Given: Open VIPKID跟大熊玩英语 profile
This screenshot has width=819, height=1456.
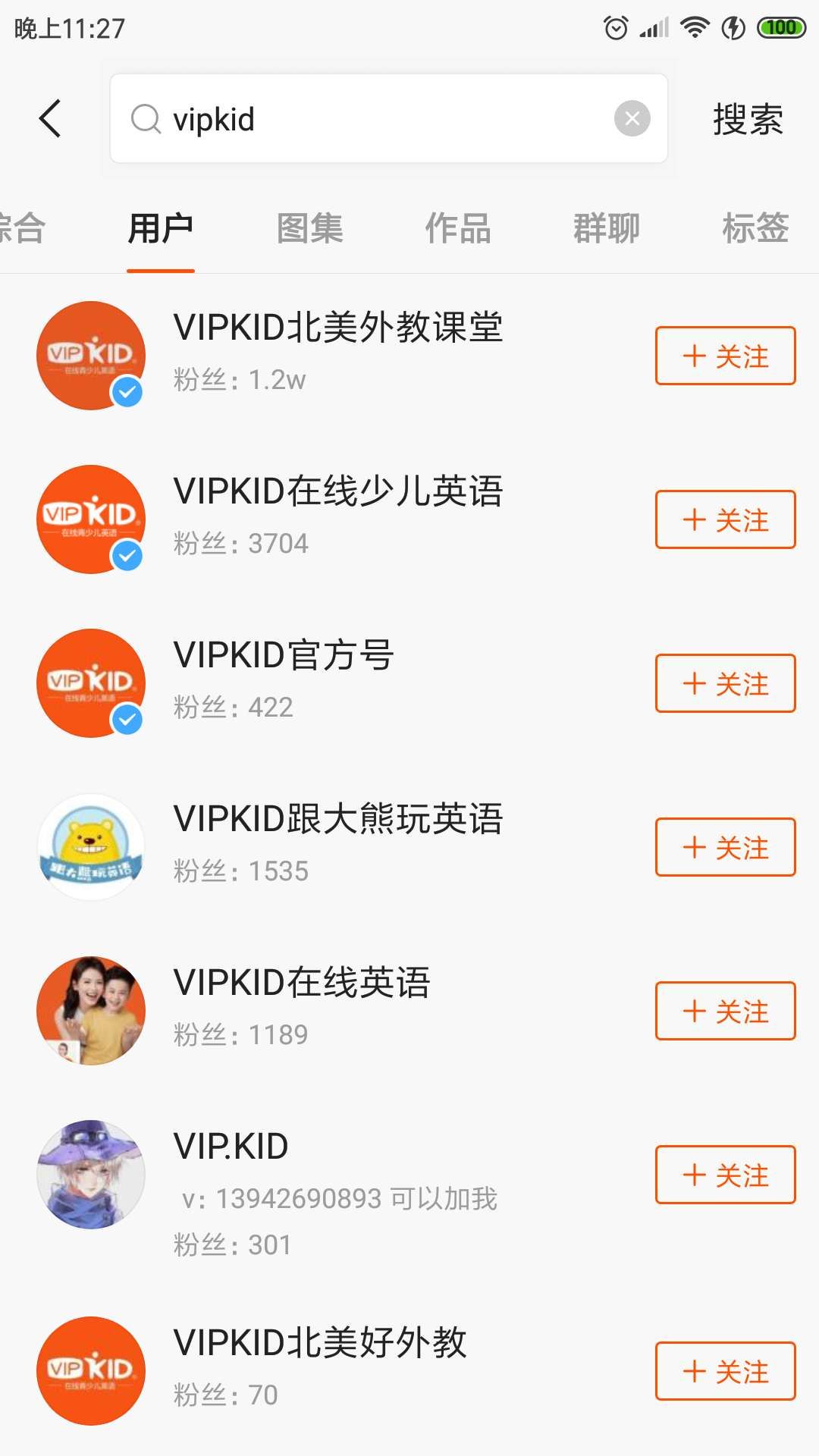Looking at the screenshot, I should coord(337,820).
